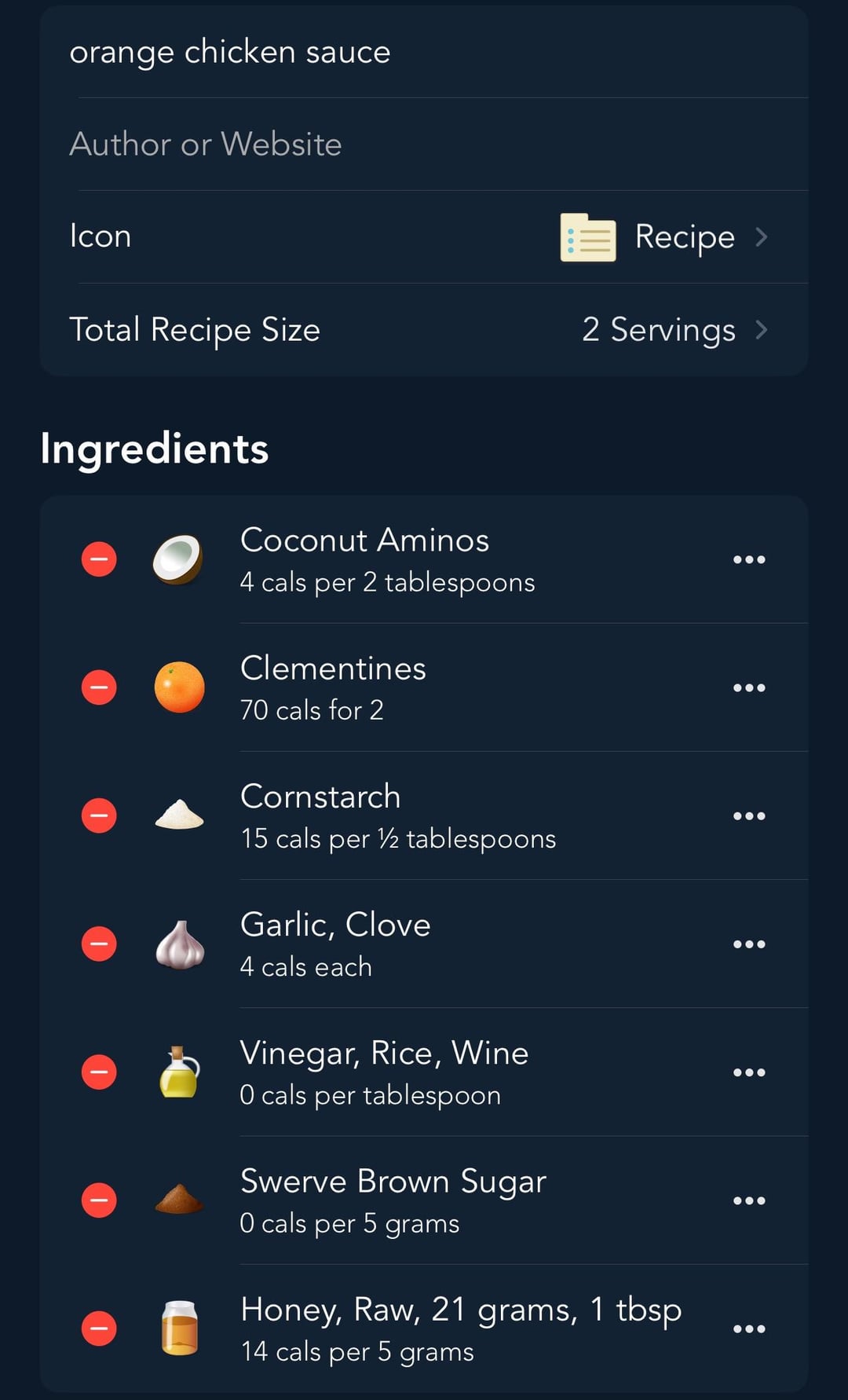Tap the Author or Website field

coord(424,145)
